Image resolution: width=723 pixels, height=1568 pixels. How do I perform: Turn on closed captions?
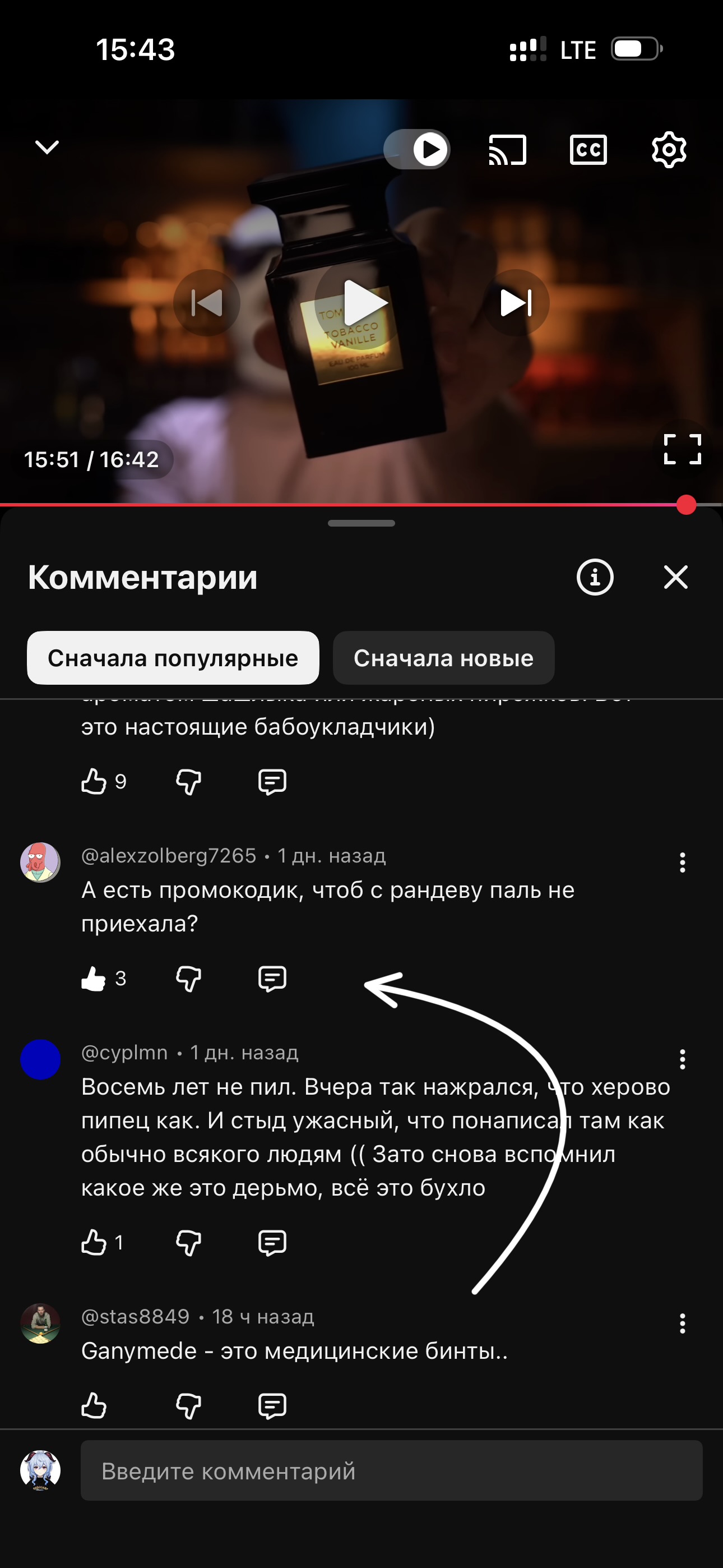(x=588, y=150)
